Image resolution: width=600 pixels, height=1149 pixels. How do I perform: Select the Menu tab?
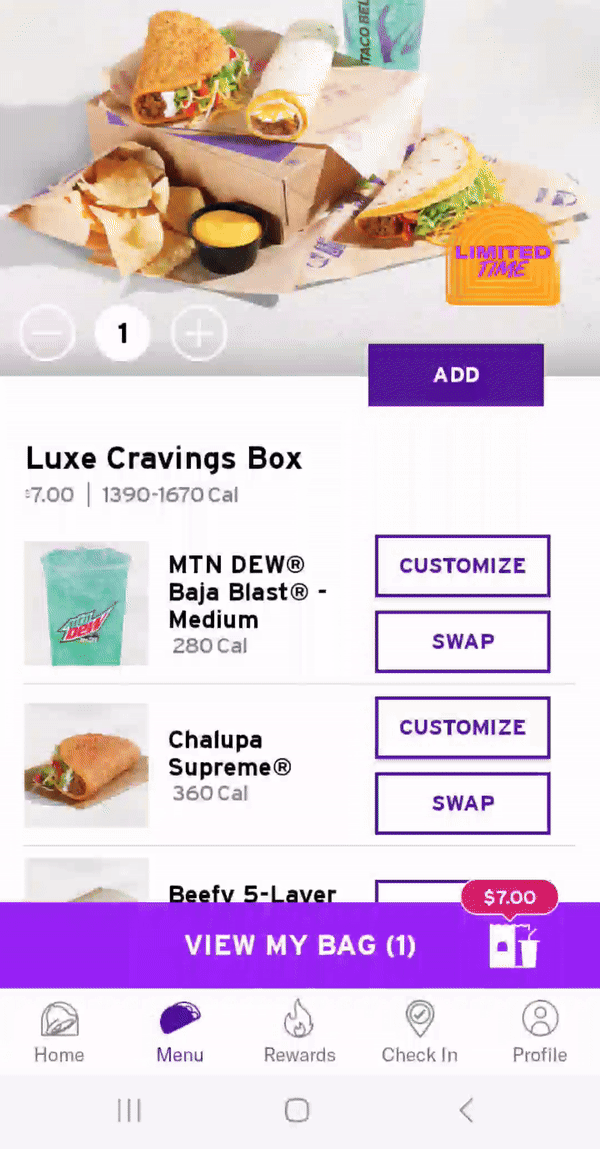tap(180, 1033)
